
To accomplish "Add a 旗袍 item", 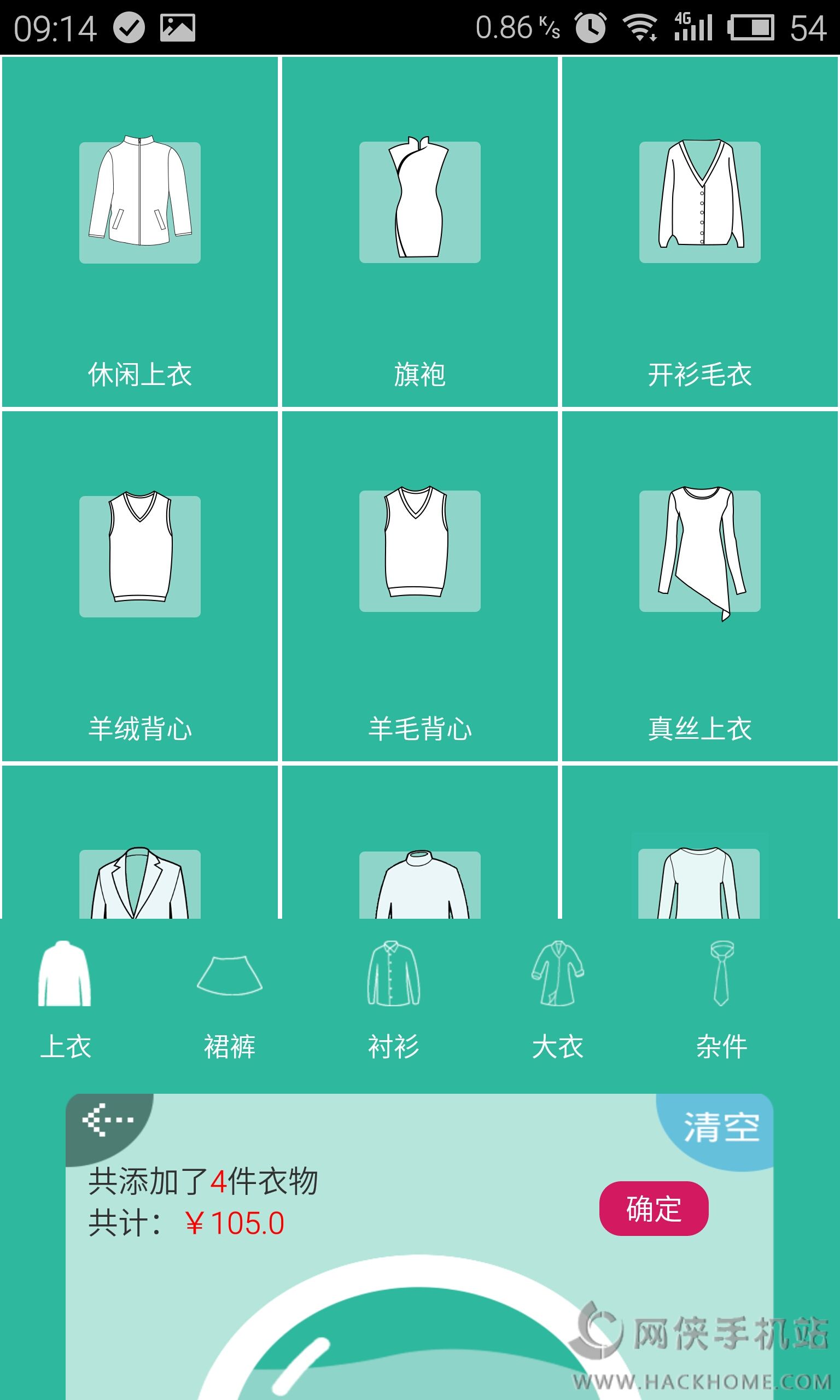I will tap(419, 232).
